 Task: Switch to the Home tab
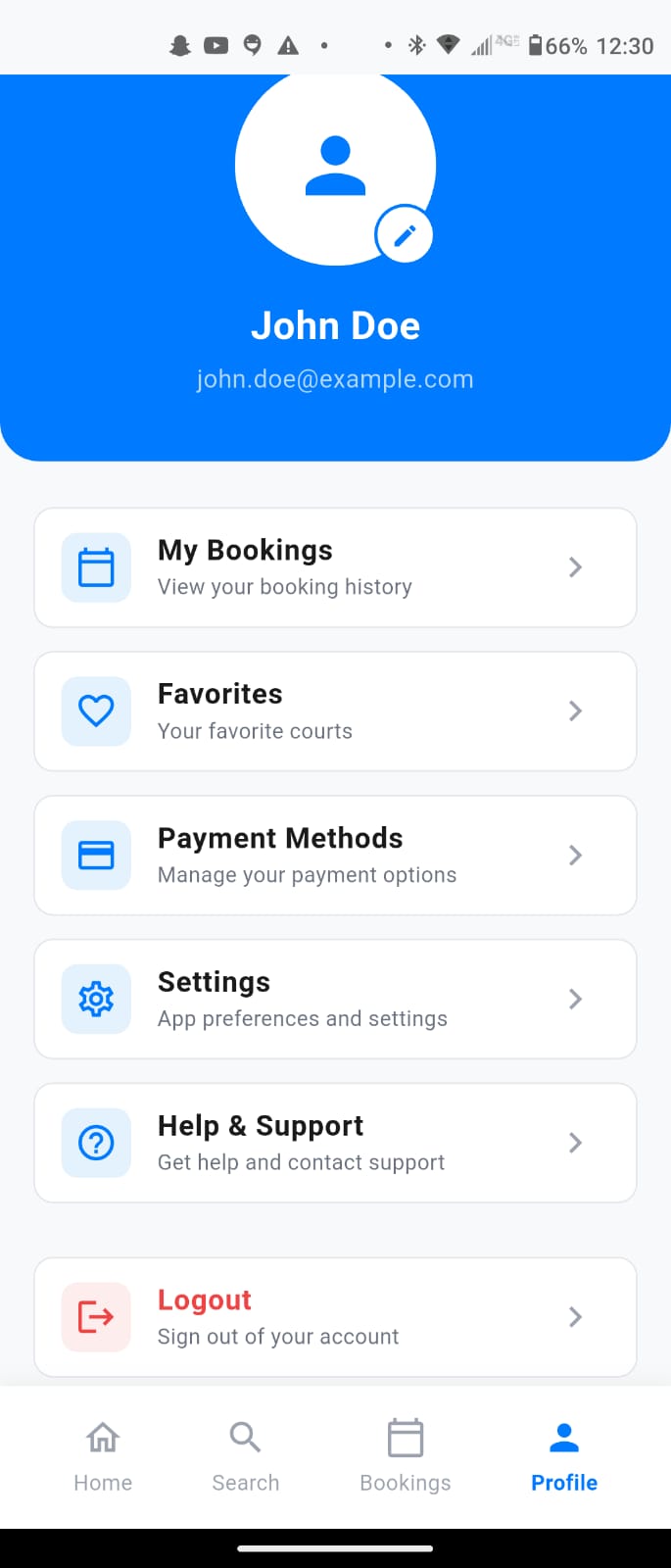[x=103, y=1455]
